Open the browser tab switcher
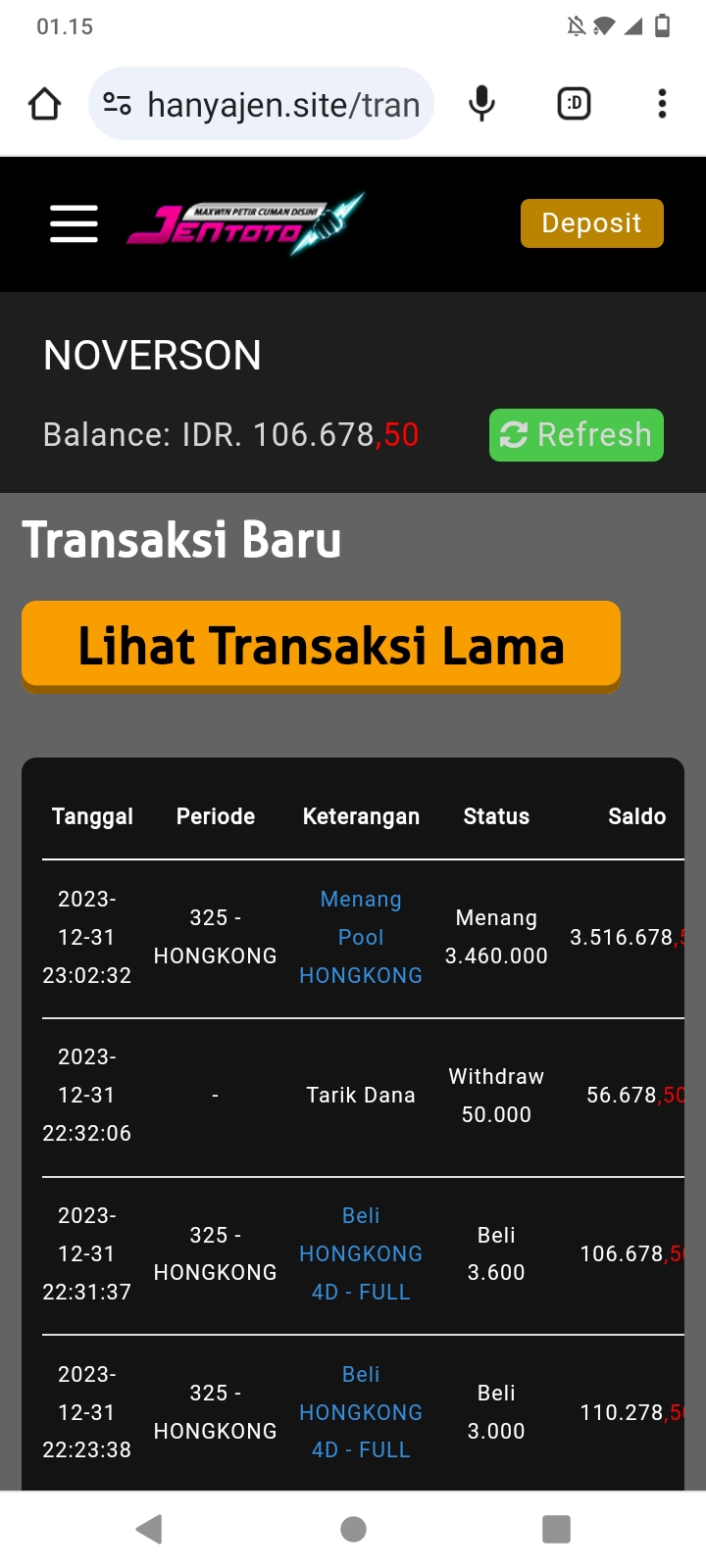The image size is (706, 1568). pos(574,104)
